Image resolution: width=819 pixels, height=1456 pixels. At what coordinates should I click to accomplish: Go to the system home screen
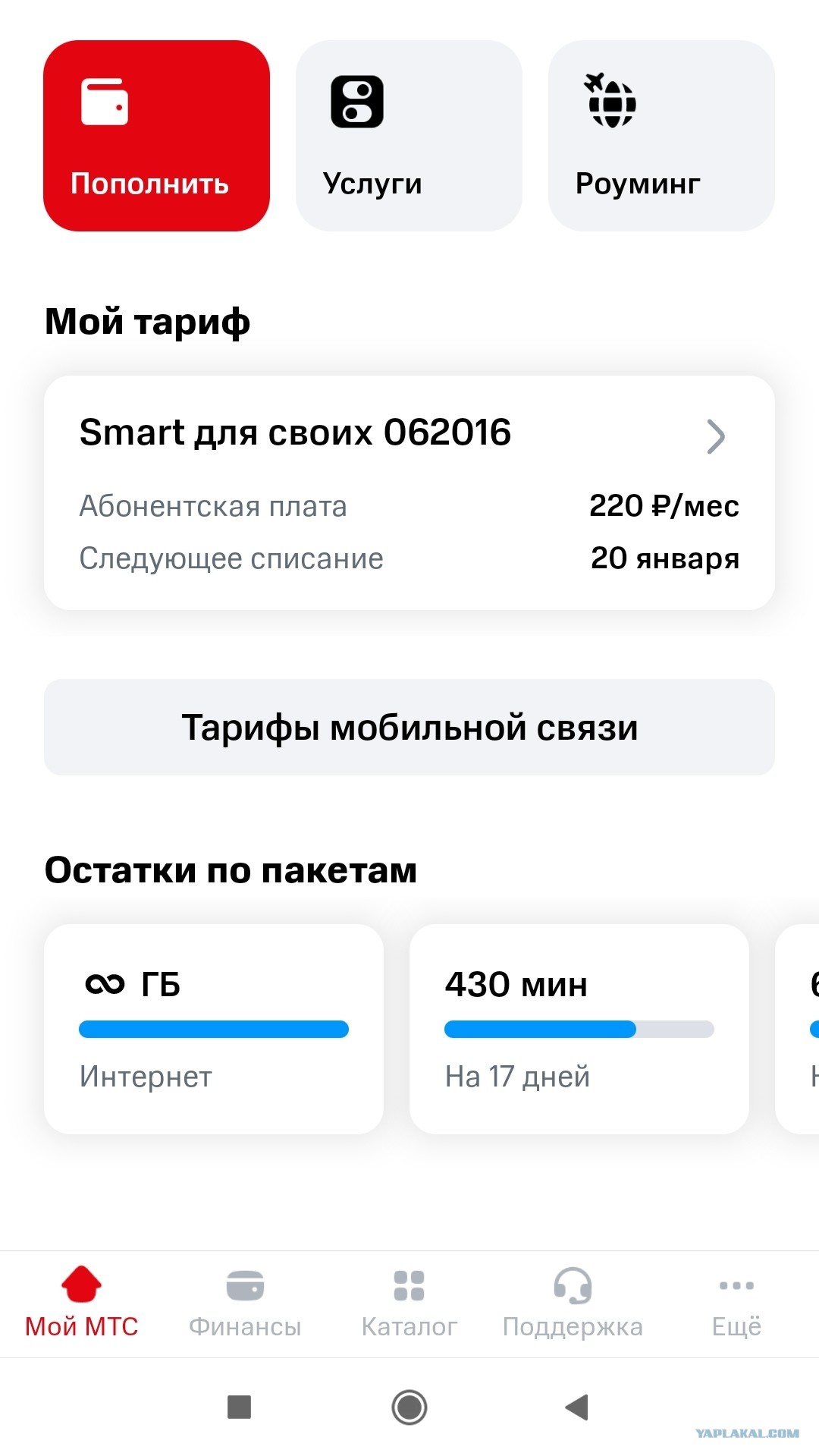tap(409, 1407)
